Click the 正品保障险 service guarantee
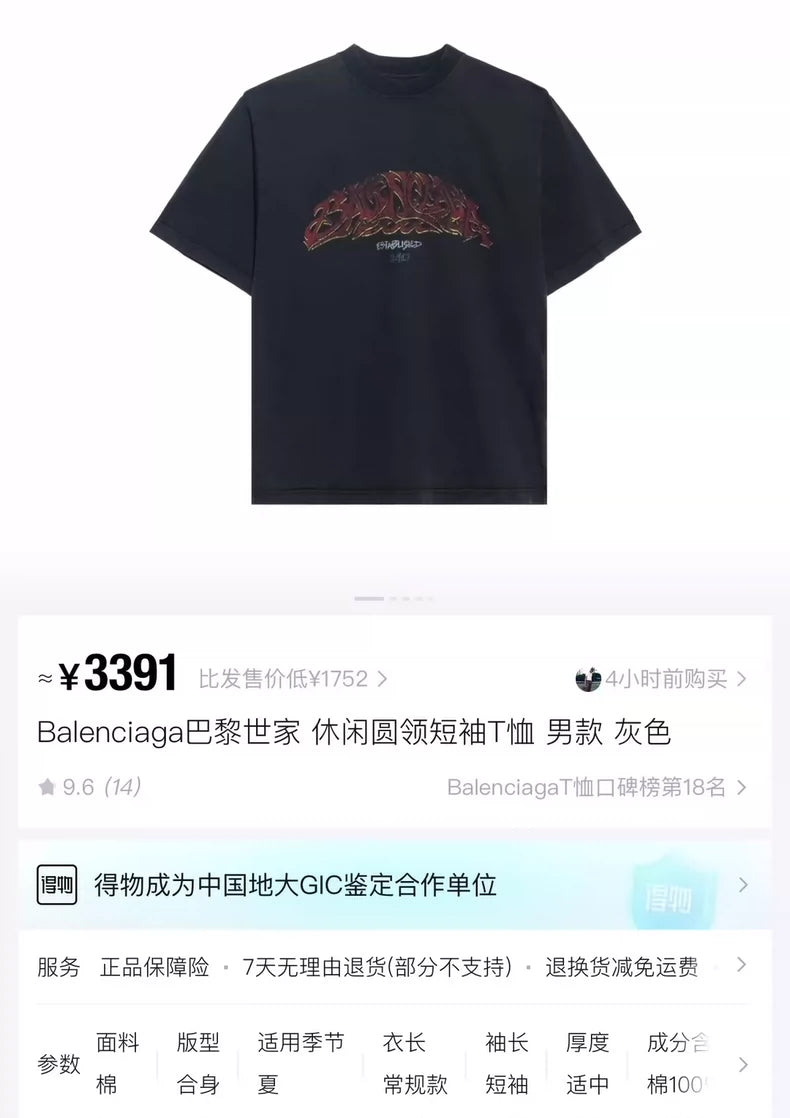Image resolution: width=790 pixels, height=1118 pixels. 159,966
